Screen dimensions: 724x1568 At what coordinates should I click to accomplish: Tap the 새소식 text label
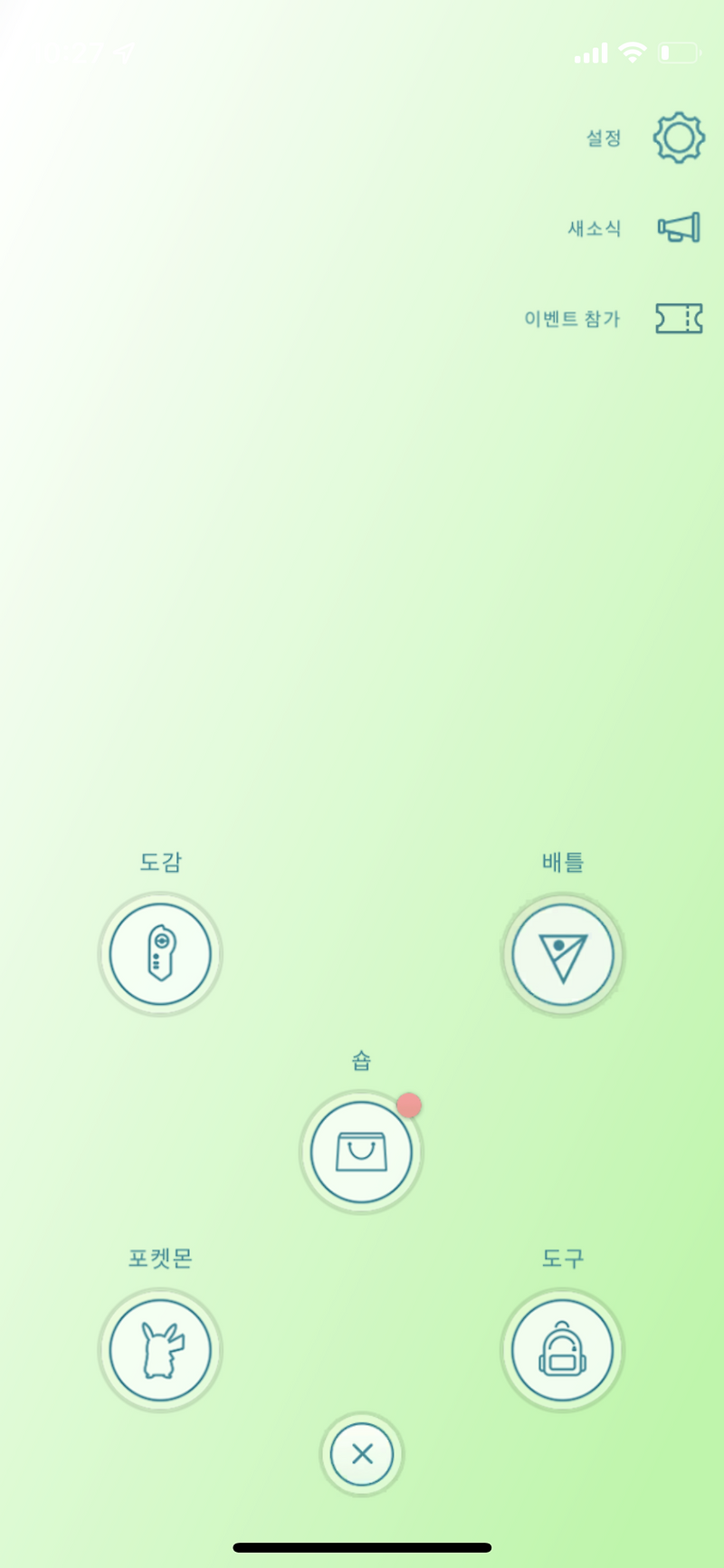click(593, 228)
